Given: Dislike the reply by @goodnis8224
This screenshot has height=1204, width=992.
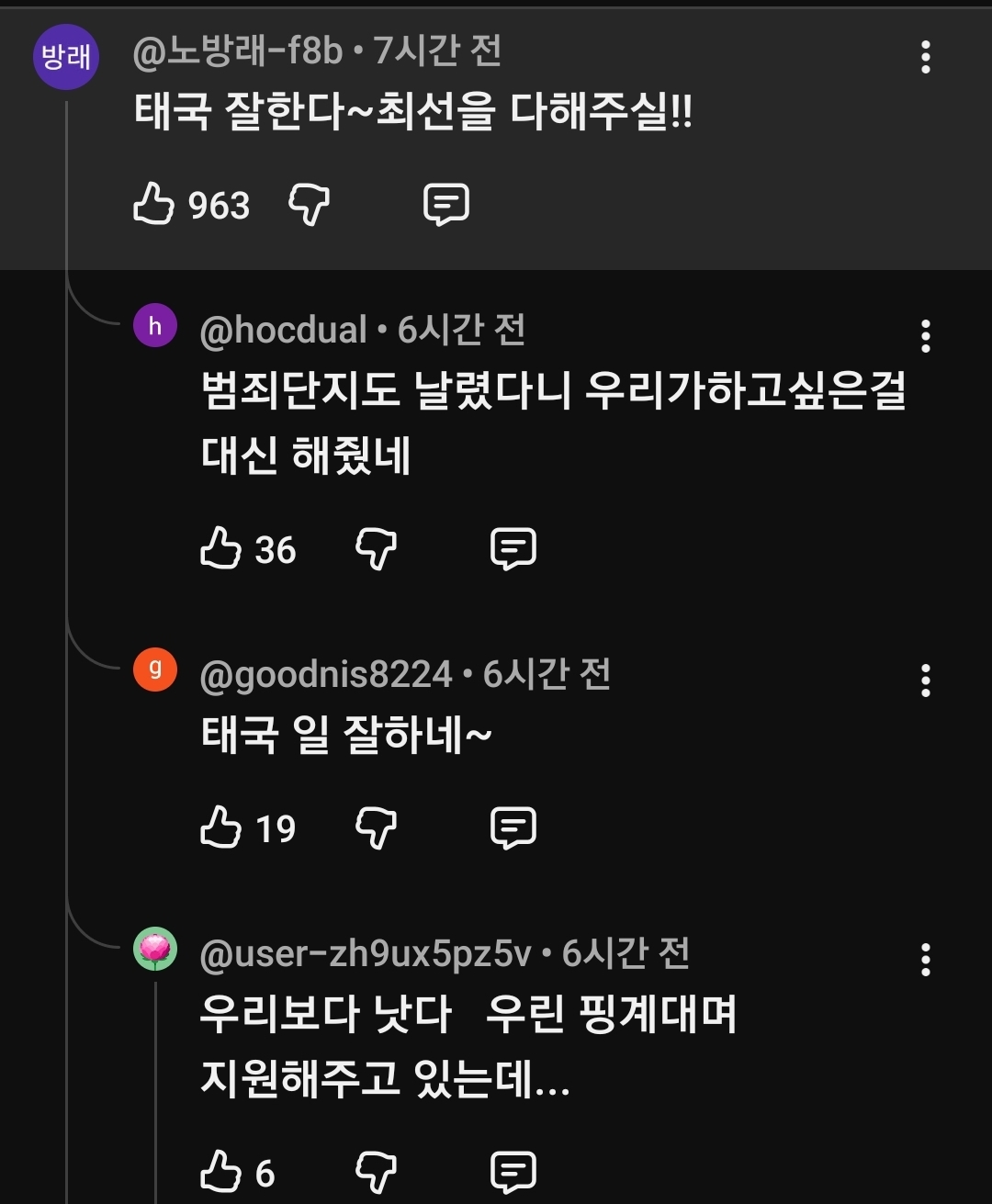Looking at the screenshot, I should pyautogui.click(x=376, y=827).
